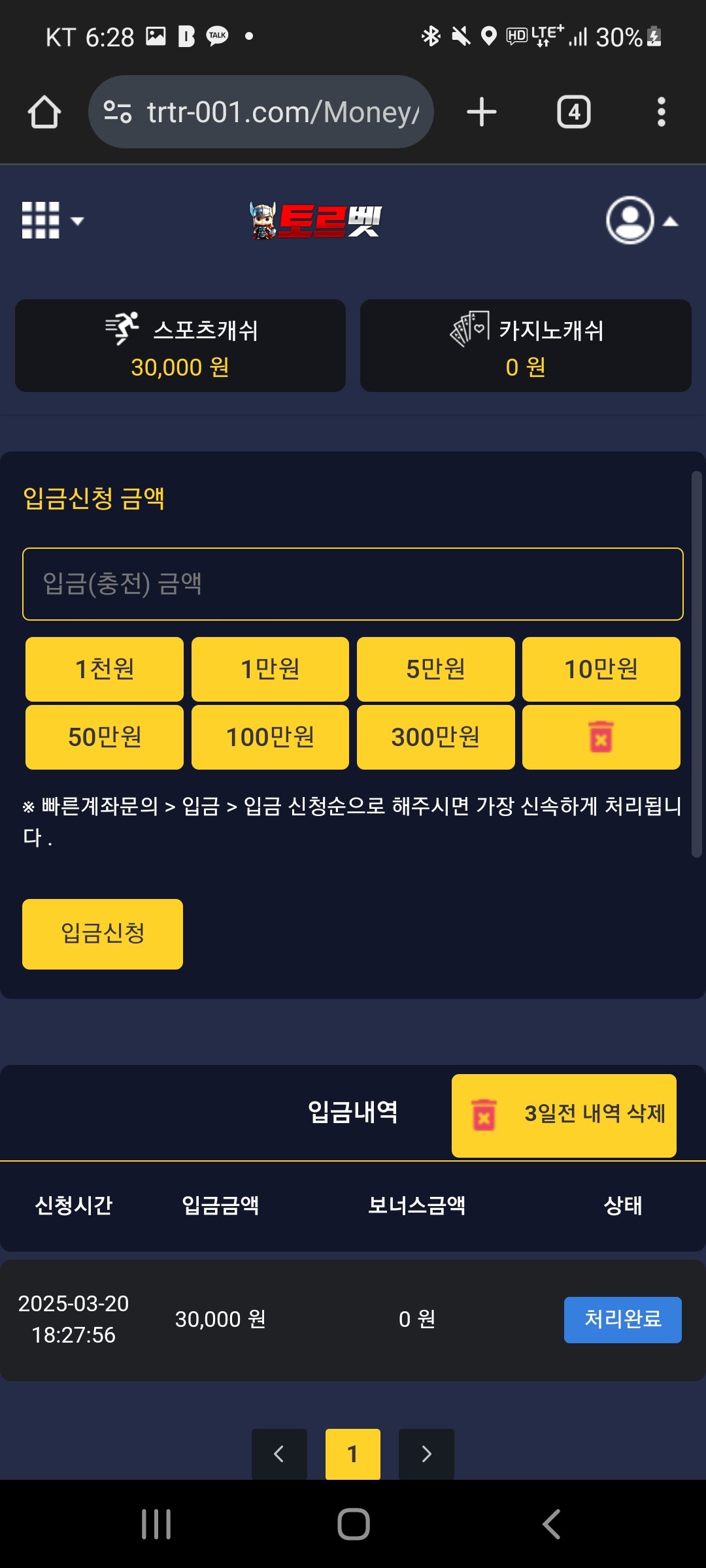Open the browser overflow menu
Viewport: 706px width, 1568px height.
pos(661,112)
